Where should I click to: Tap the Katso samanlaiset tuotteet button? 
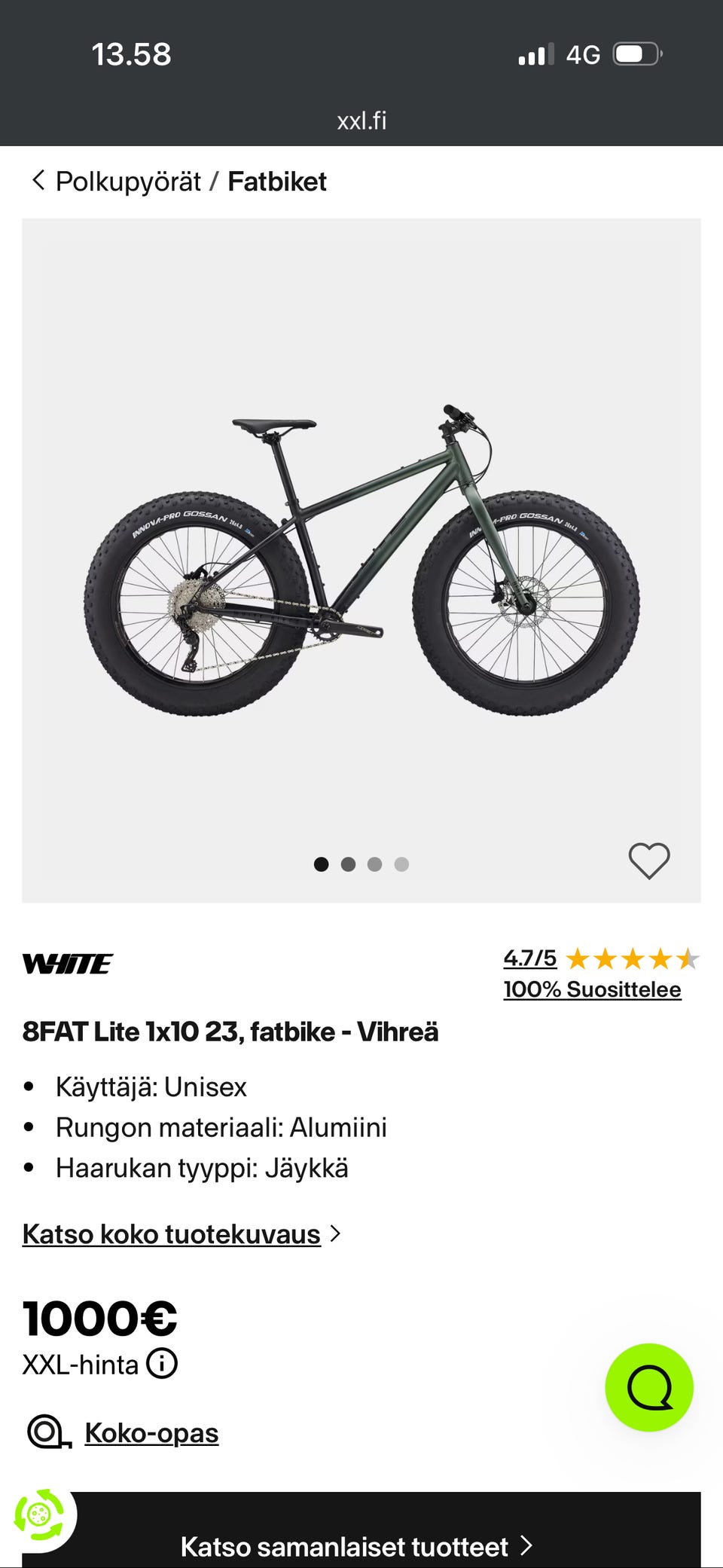click(x=343, y=1546)
